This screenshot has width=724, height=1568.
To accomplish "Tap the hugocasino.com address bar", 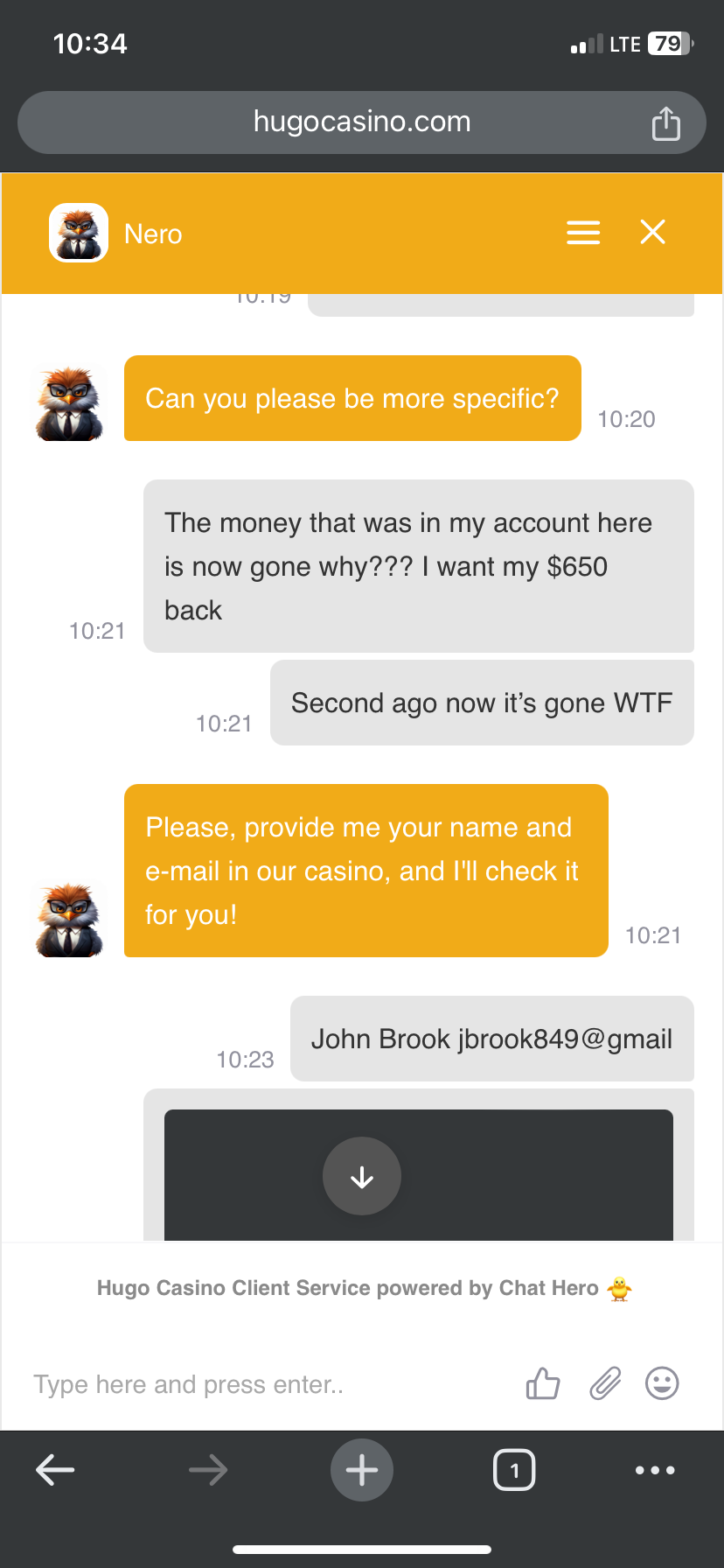I will (361, 122).
